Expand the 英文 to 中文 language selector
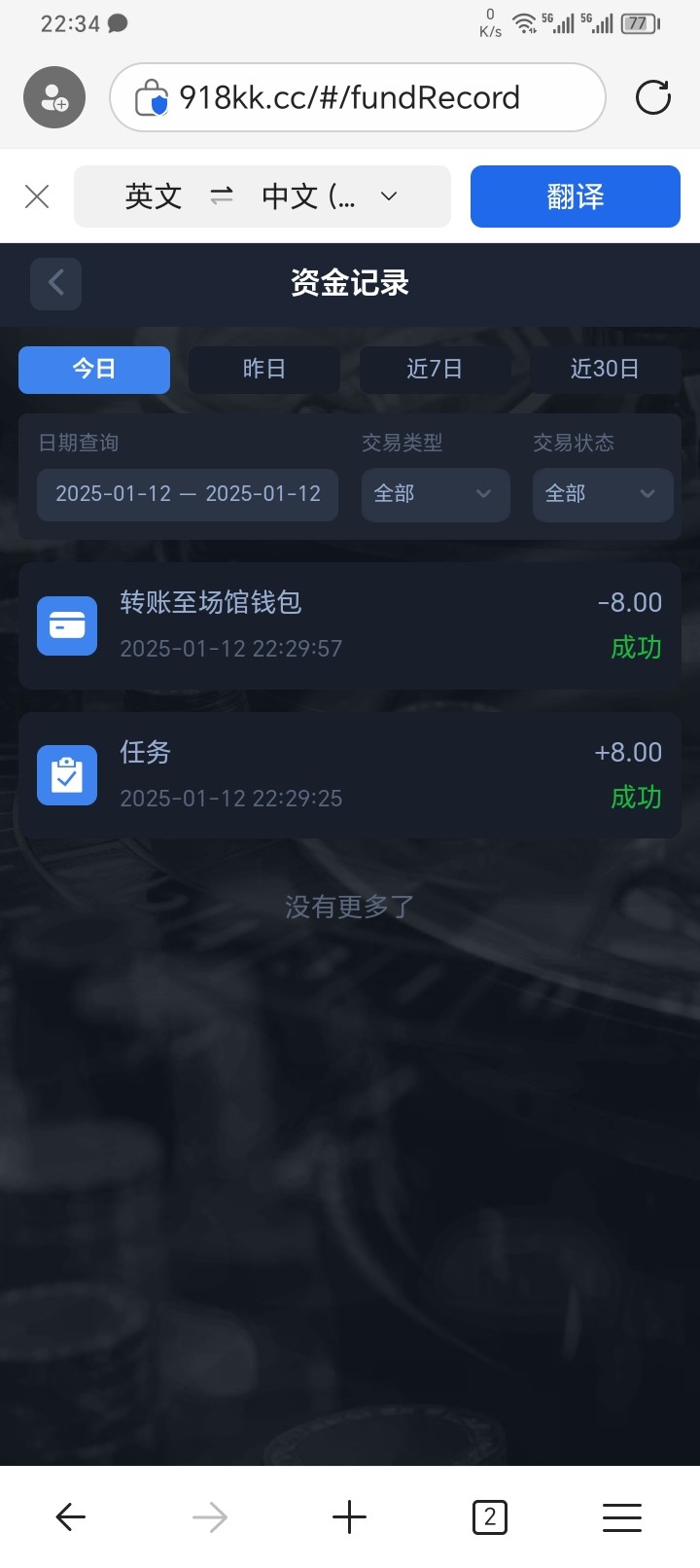Viewport: 700px width, 1568px height. click(262, 196)
